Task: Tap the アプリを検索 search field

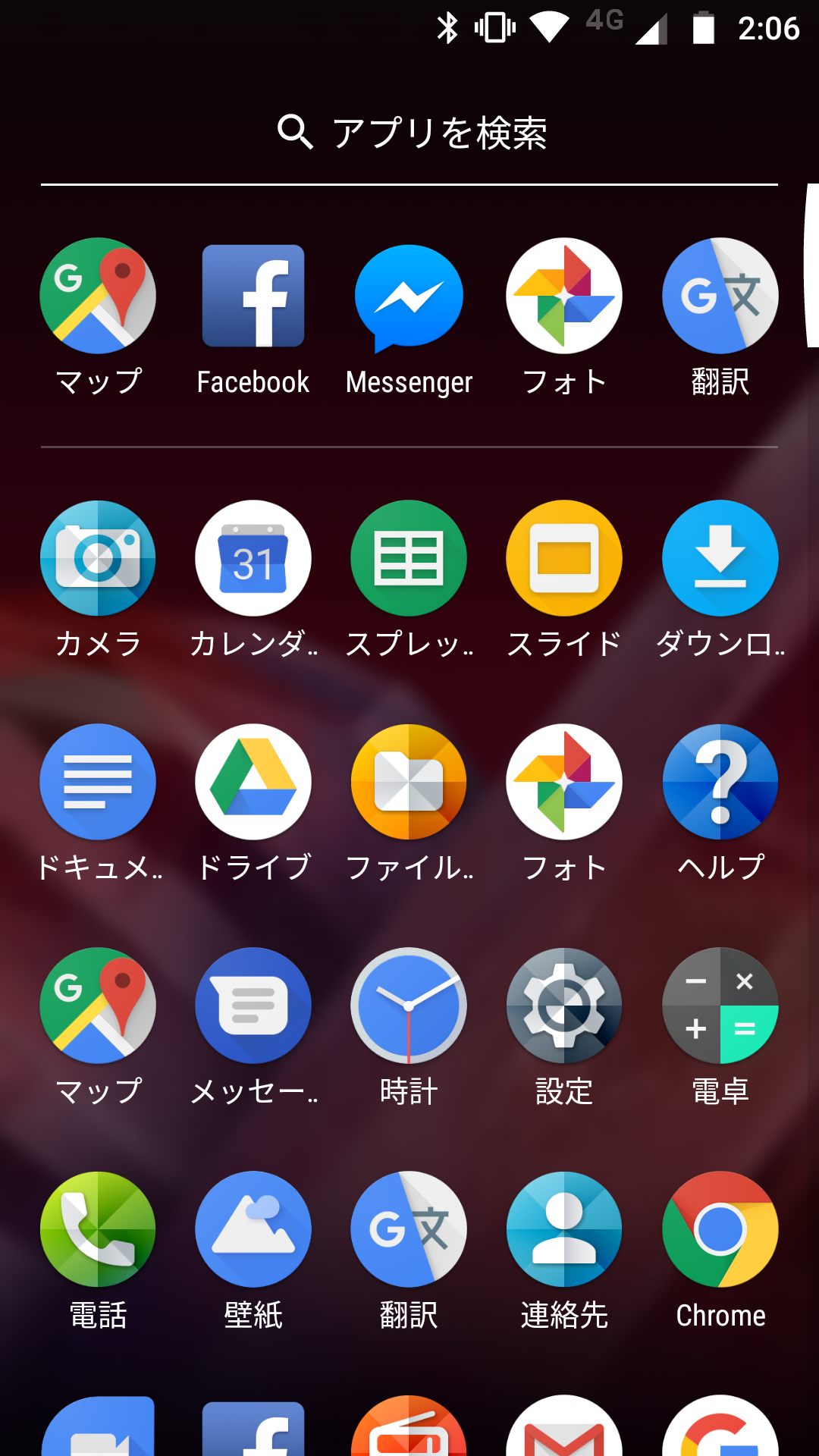Action: coord(409,133)
